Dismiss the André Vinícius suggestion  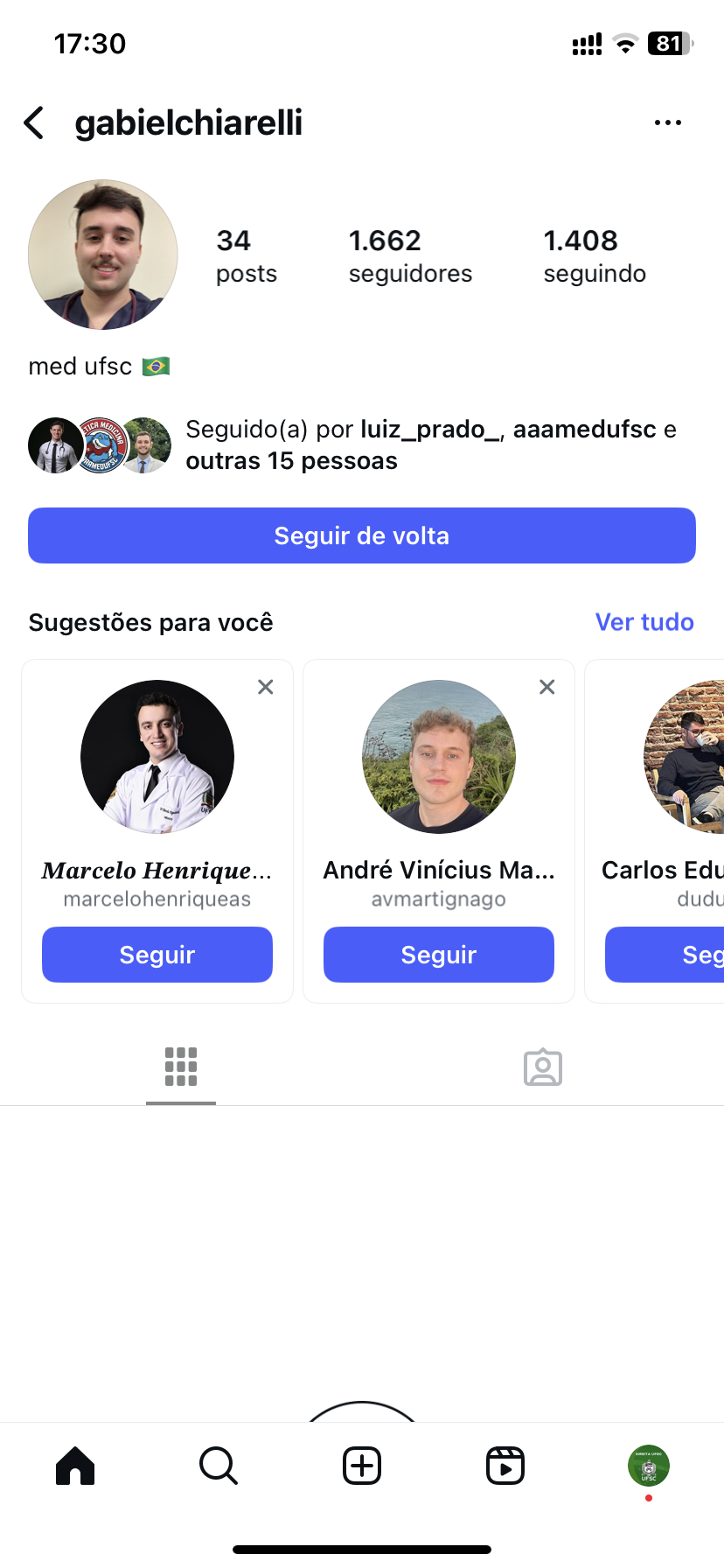coord(547,688)
